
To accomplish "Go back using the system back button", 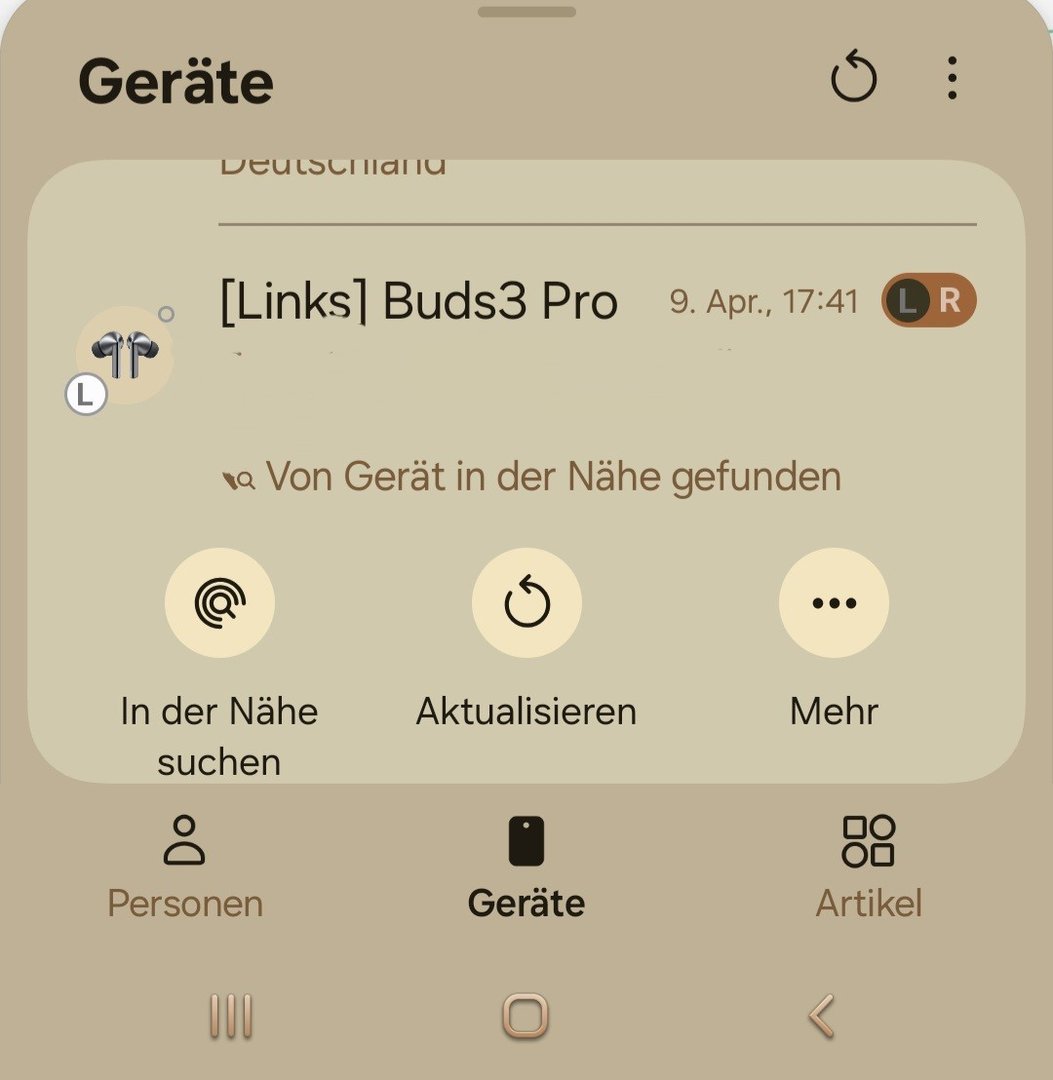I will click(x=821, y=1017).
